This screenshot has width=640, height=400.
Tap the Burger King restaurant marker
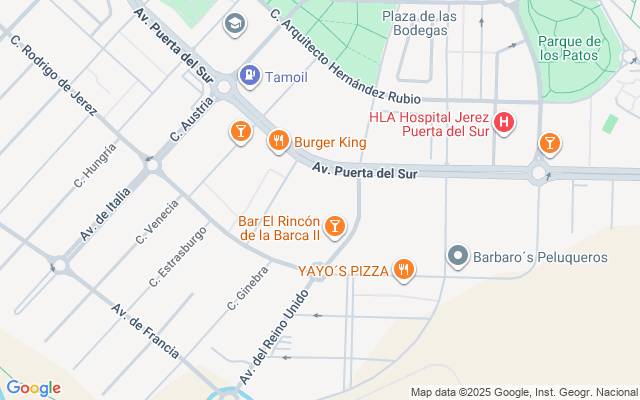[279, 141]
